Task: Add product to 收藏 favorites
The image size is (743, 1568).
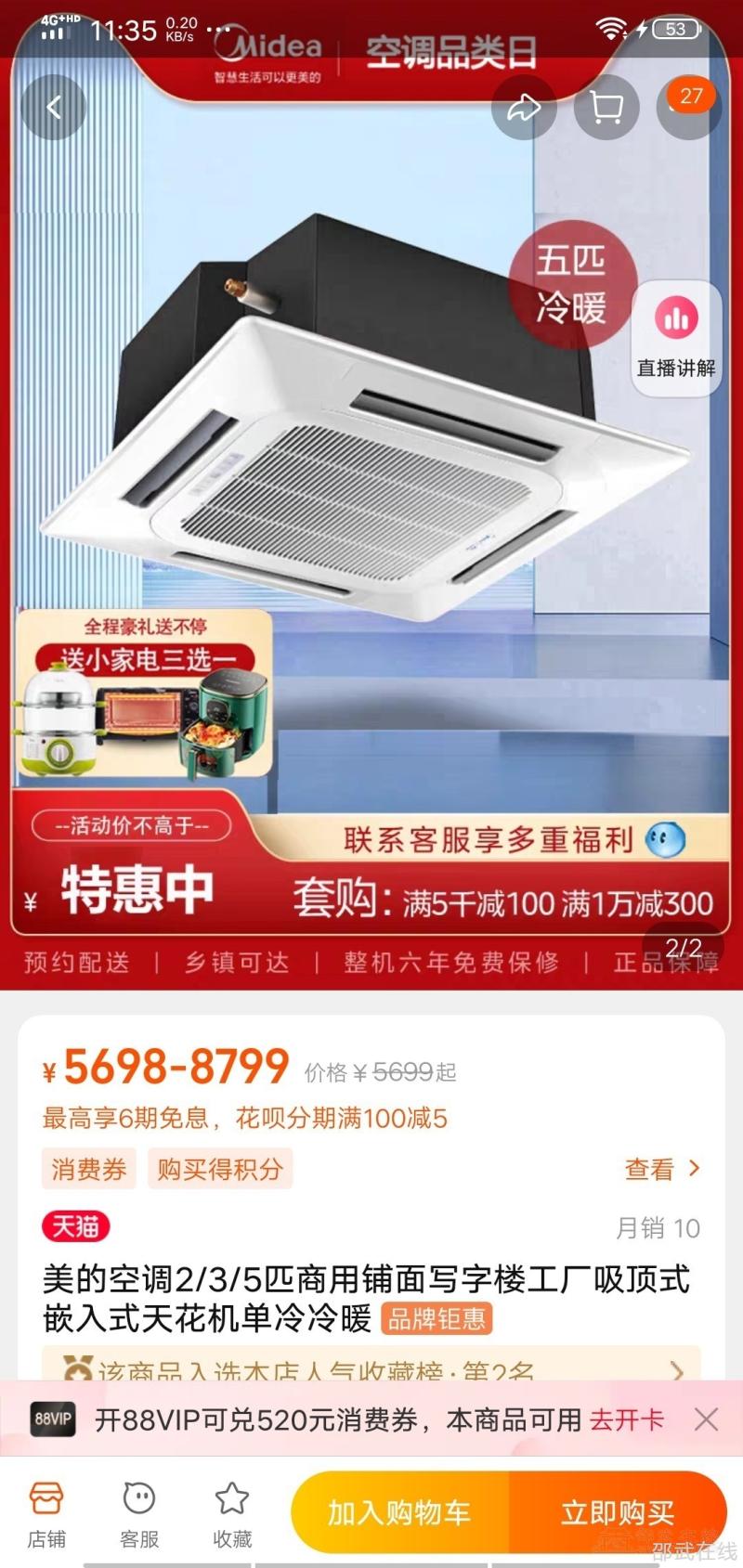Action: [232, 1514]
